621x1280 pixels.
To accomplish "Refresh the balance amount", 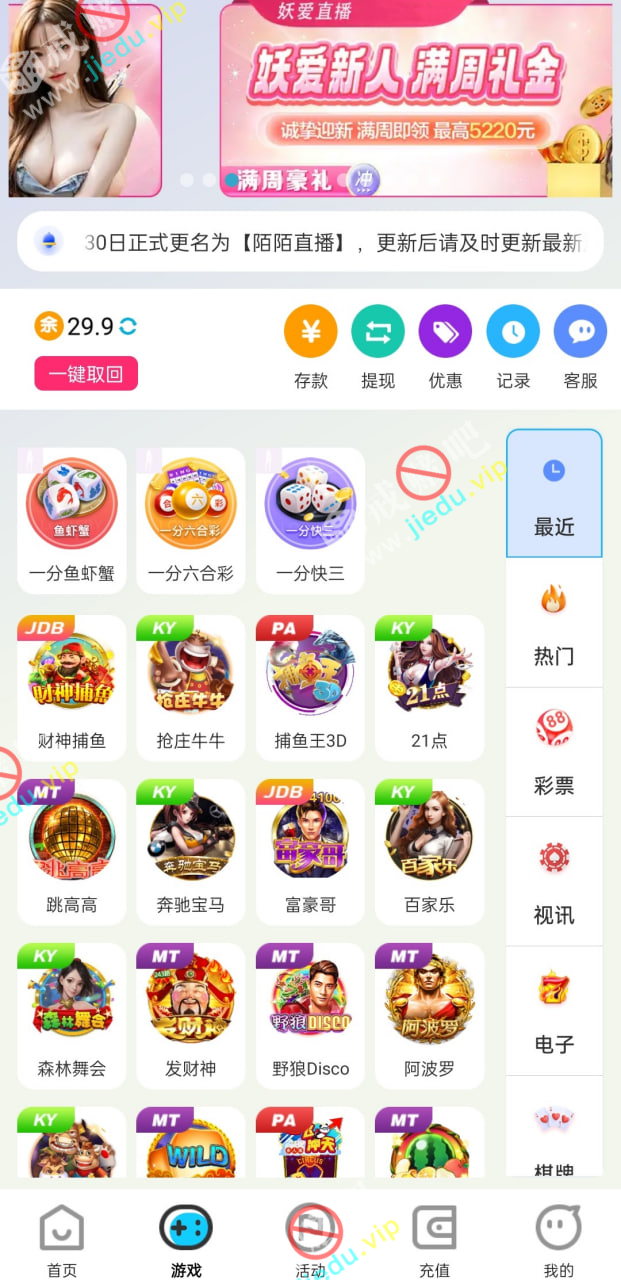I will 128,326.
